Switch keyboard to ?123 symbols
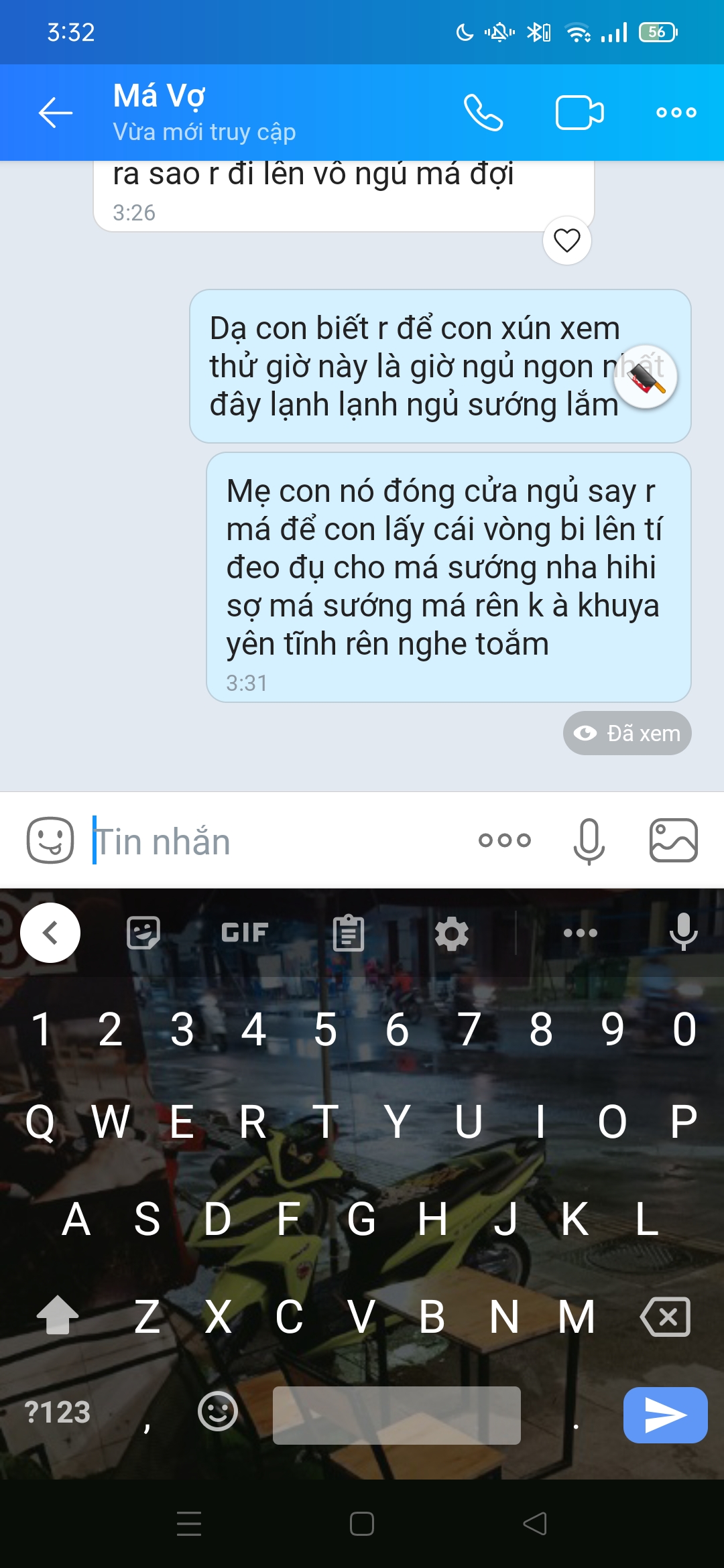Viewport: 724px width, 1568px height. tap(57, 1413)
